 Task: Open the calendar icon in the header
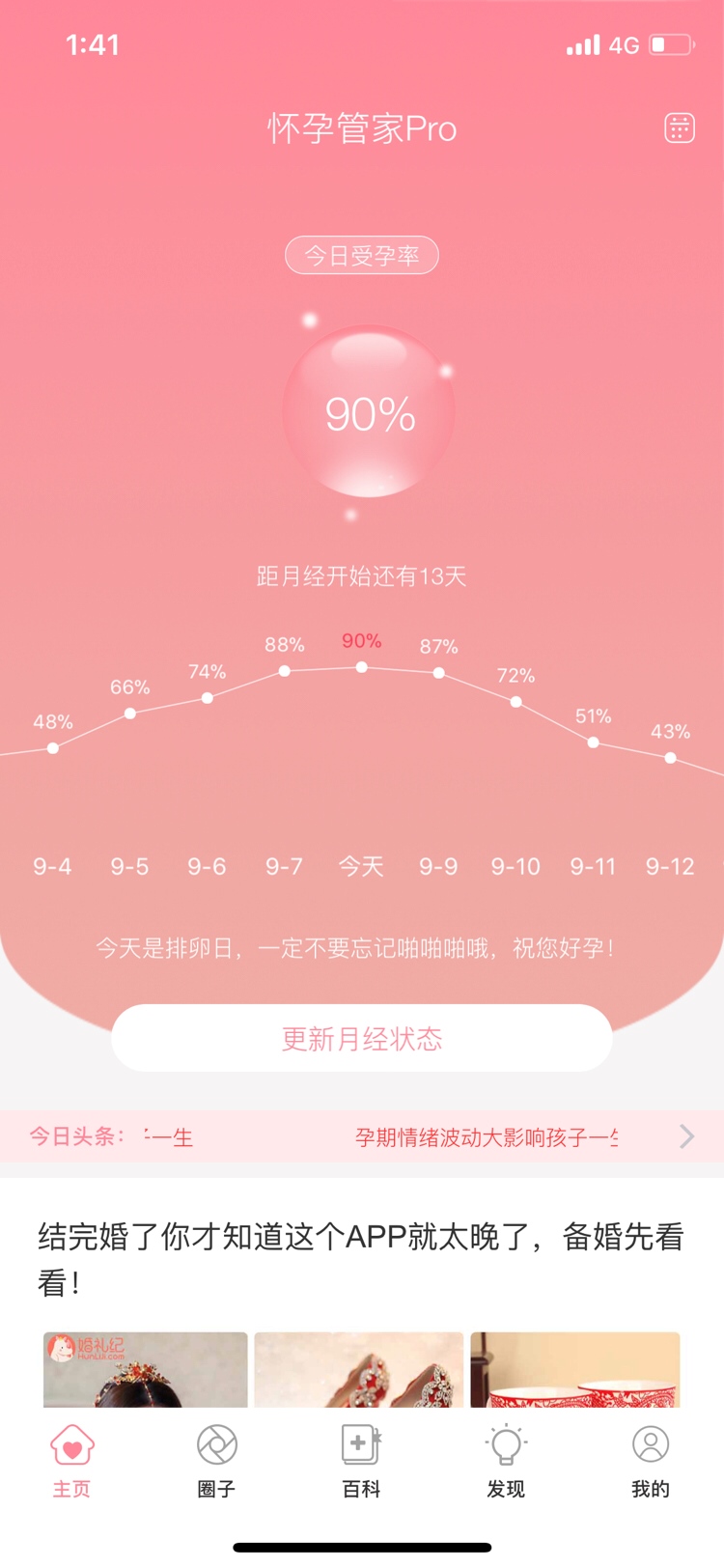pyautogui.click(x=680, y=127)
